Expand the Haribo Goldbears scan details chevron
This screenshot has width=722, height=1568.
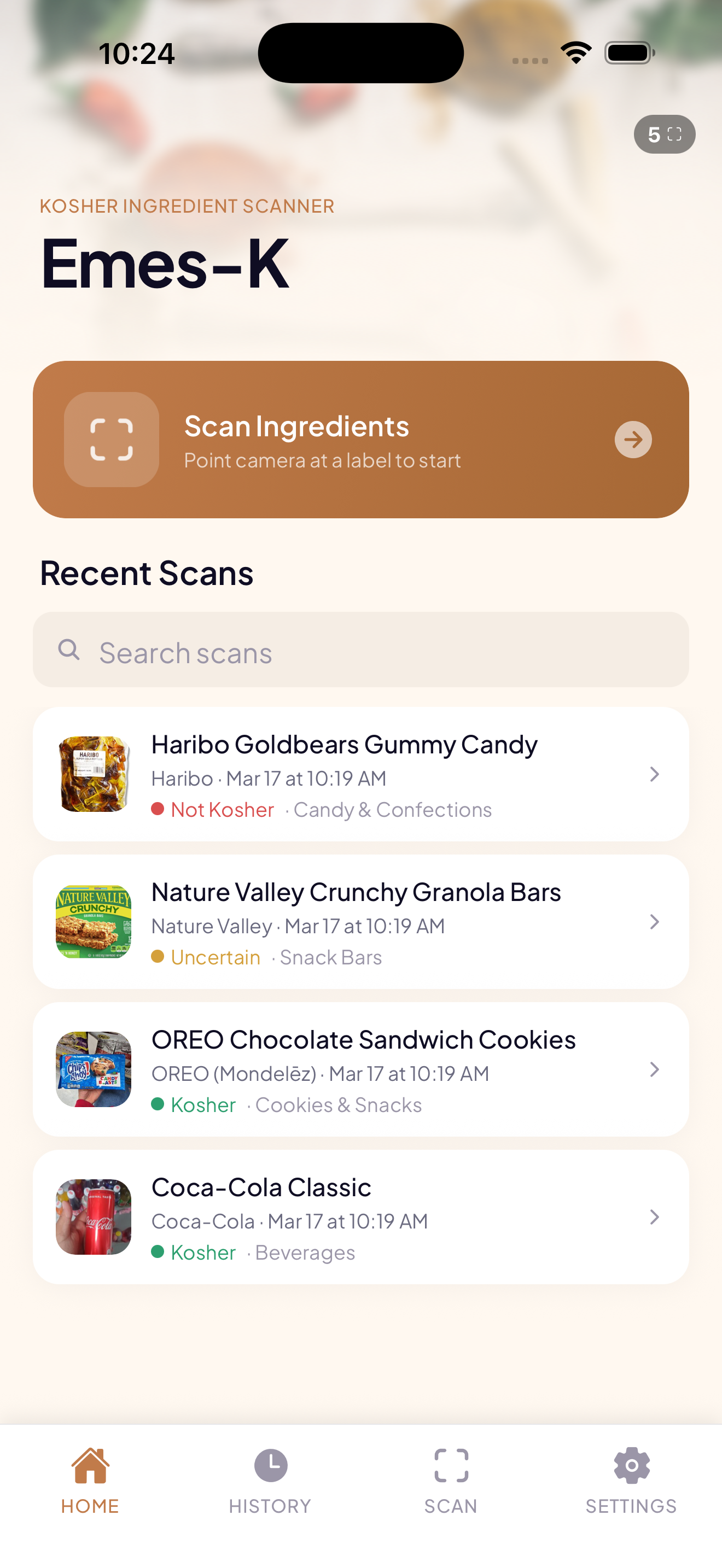pos(654,774)
